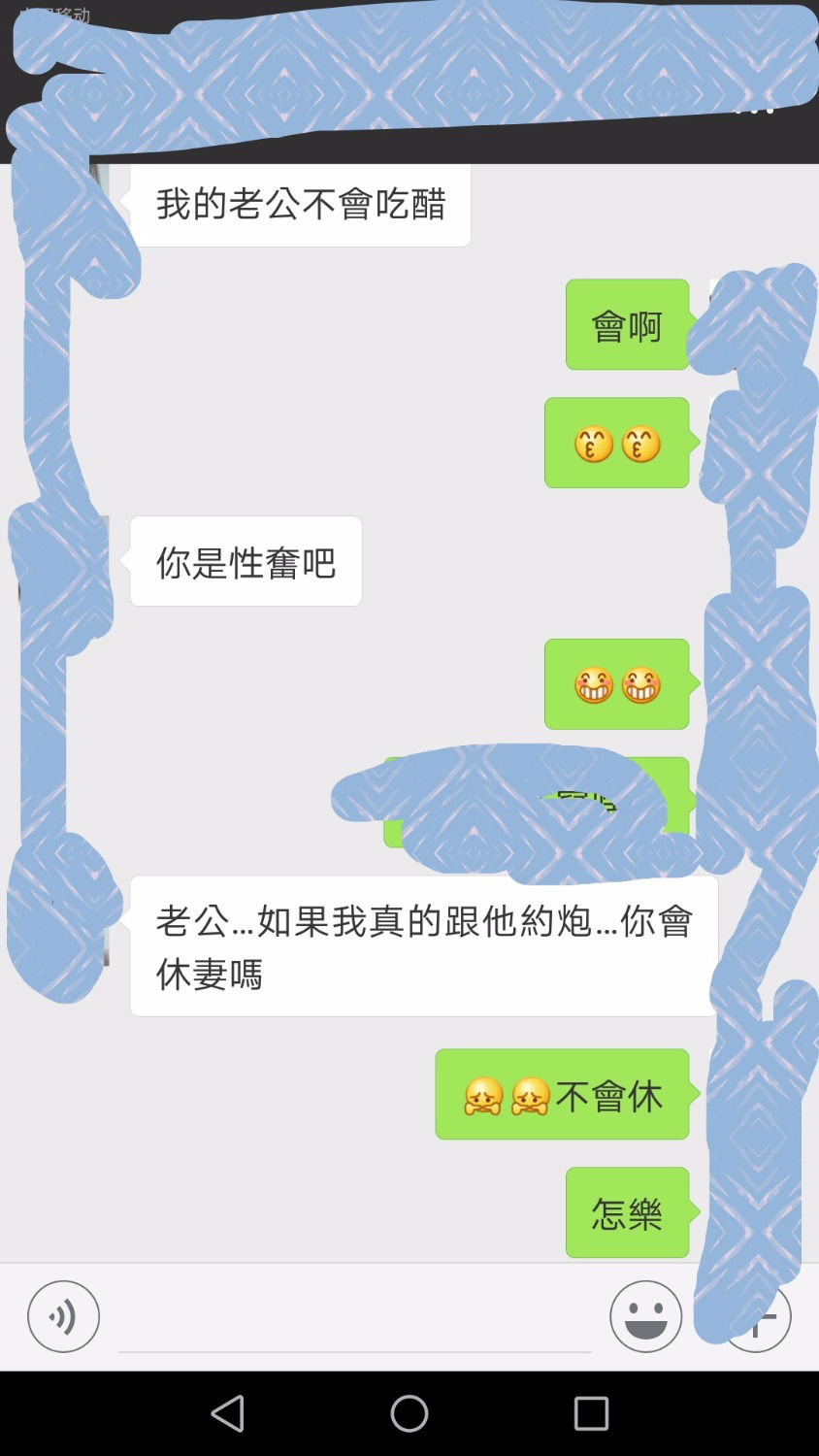
Task: Focus the message text field
Action: (x=354, y=1320)
